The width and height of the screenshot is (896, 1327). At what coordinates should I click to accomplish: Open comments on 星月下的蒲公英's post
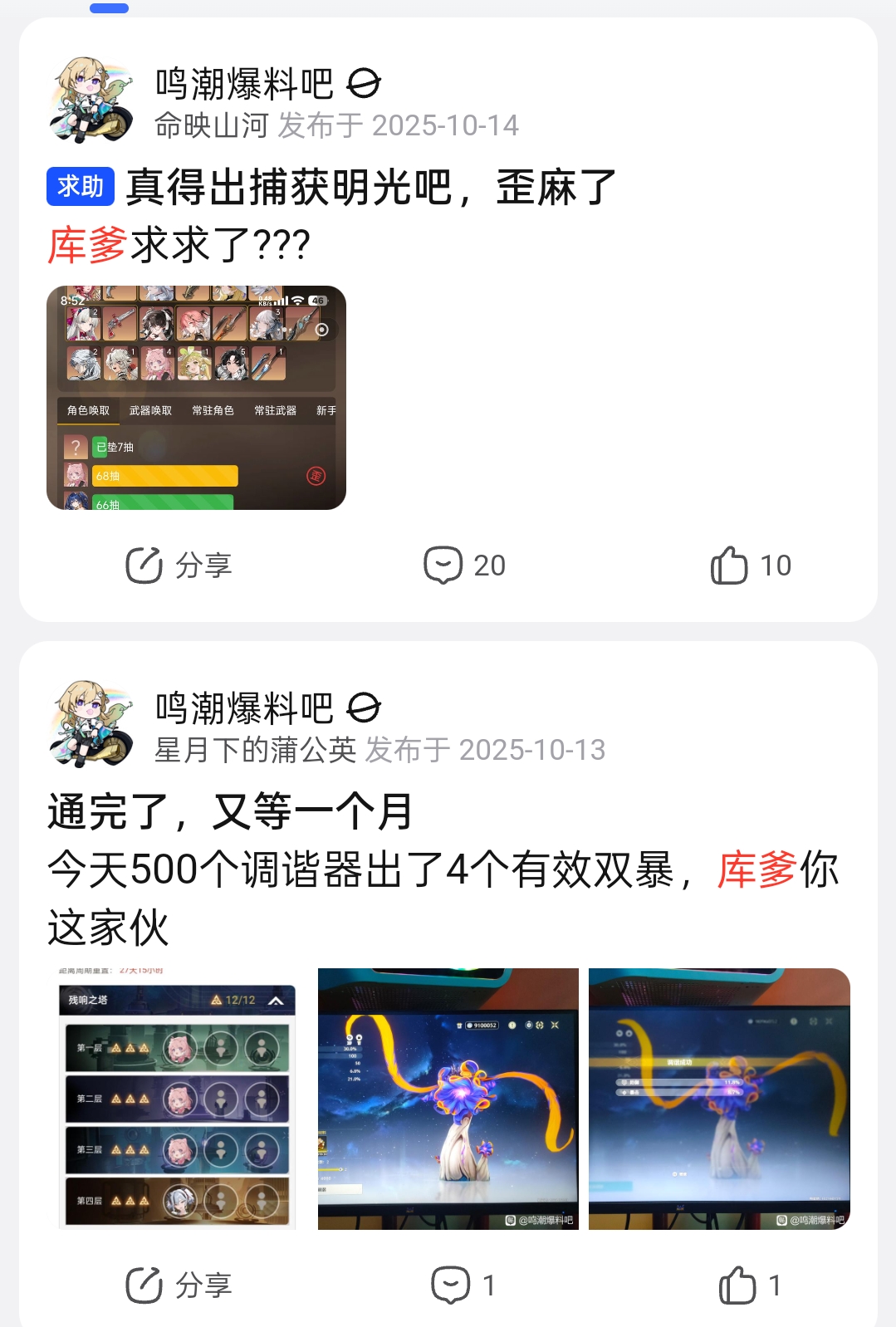[464, 1285]
